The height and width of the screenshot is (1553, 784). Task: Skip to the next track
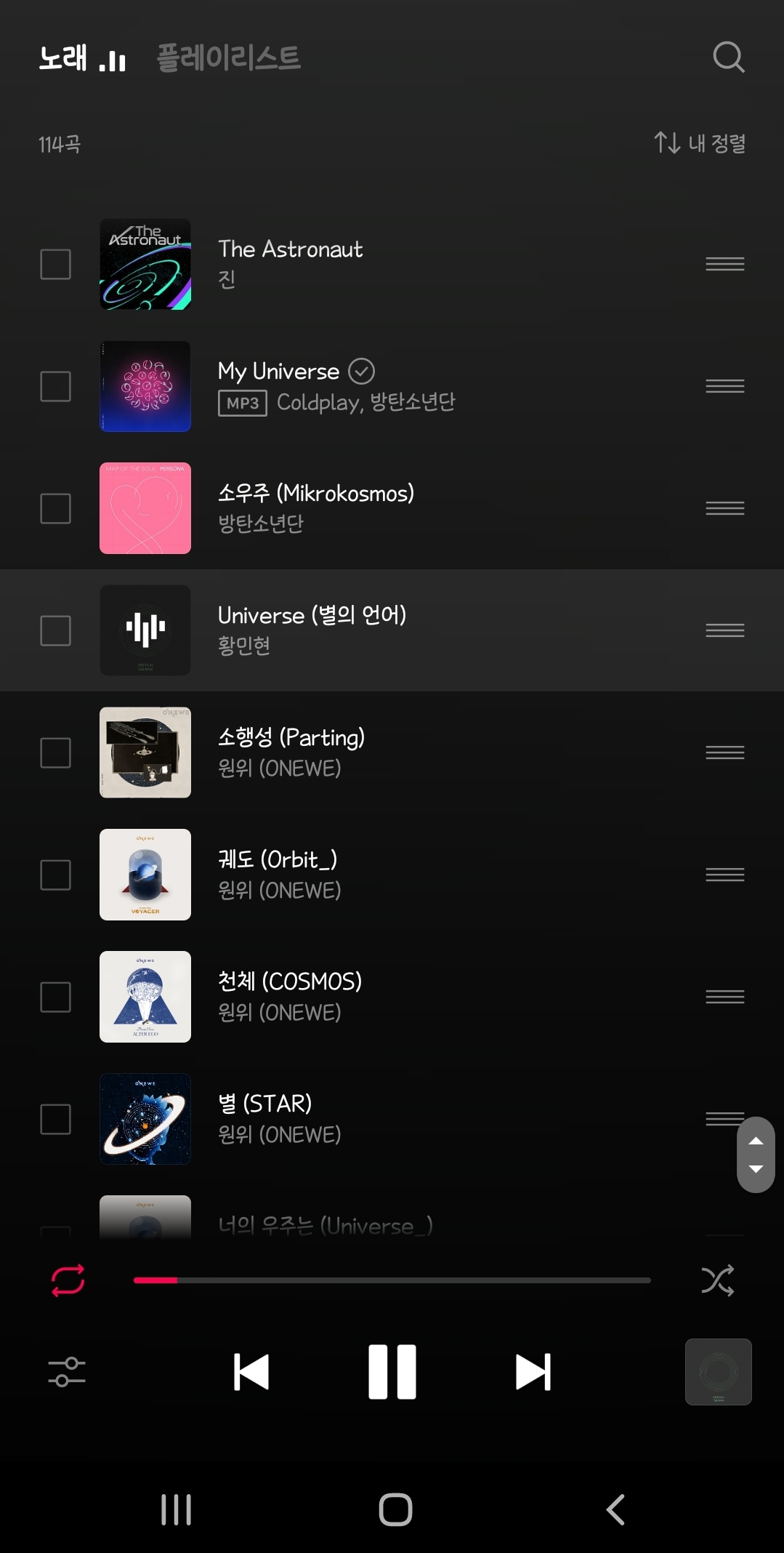point(533,1372)
